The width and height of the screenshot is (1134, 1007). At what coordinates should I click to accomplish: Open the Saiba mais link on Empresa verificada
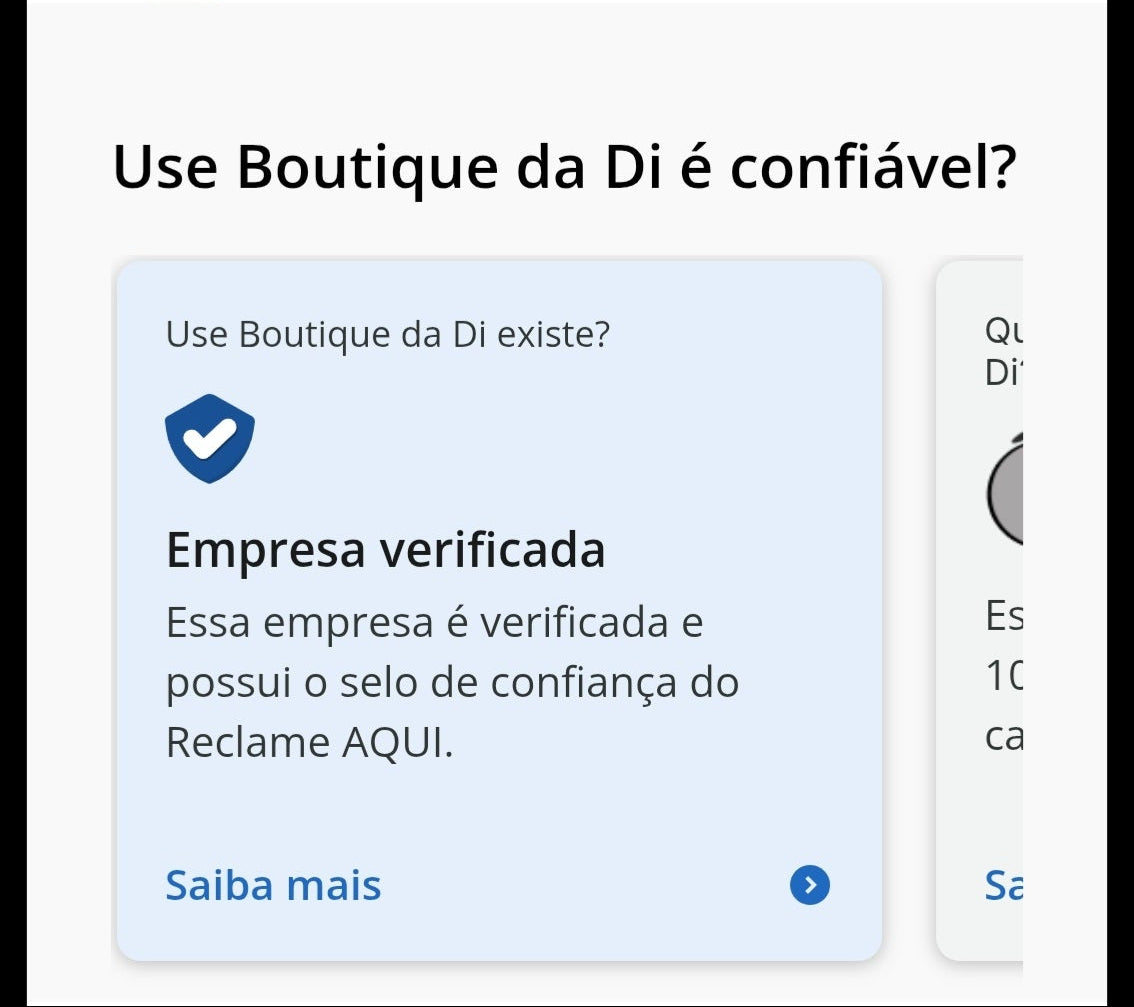[273, 886]
